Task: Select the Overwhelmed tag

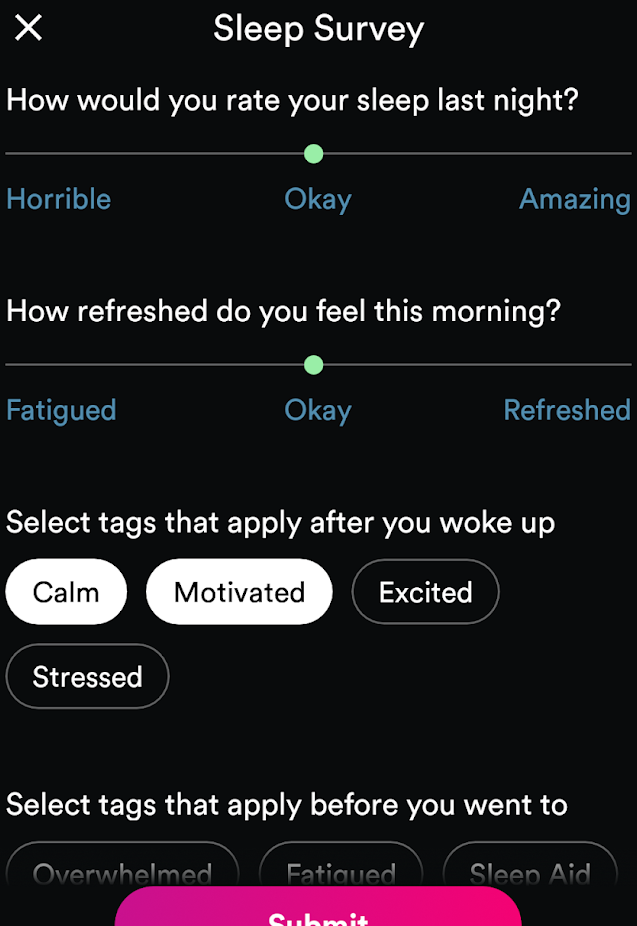Action: click(x=122, y=870)
